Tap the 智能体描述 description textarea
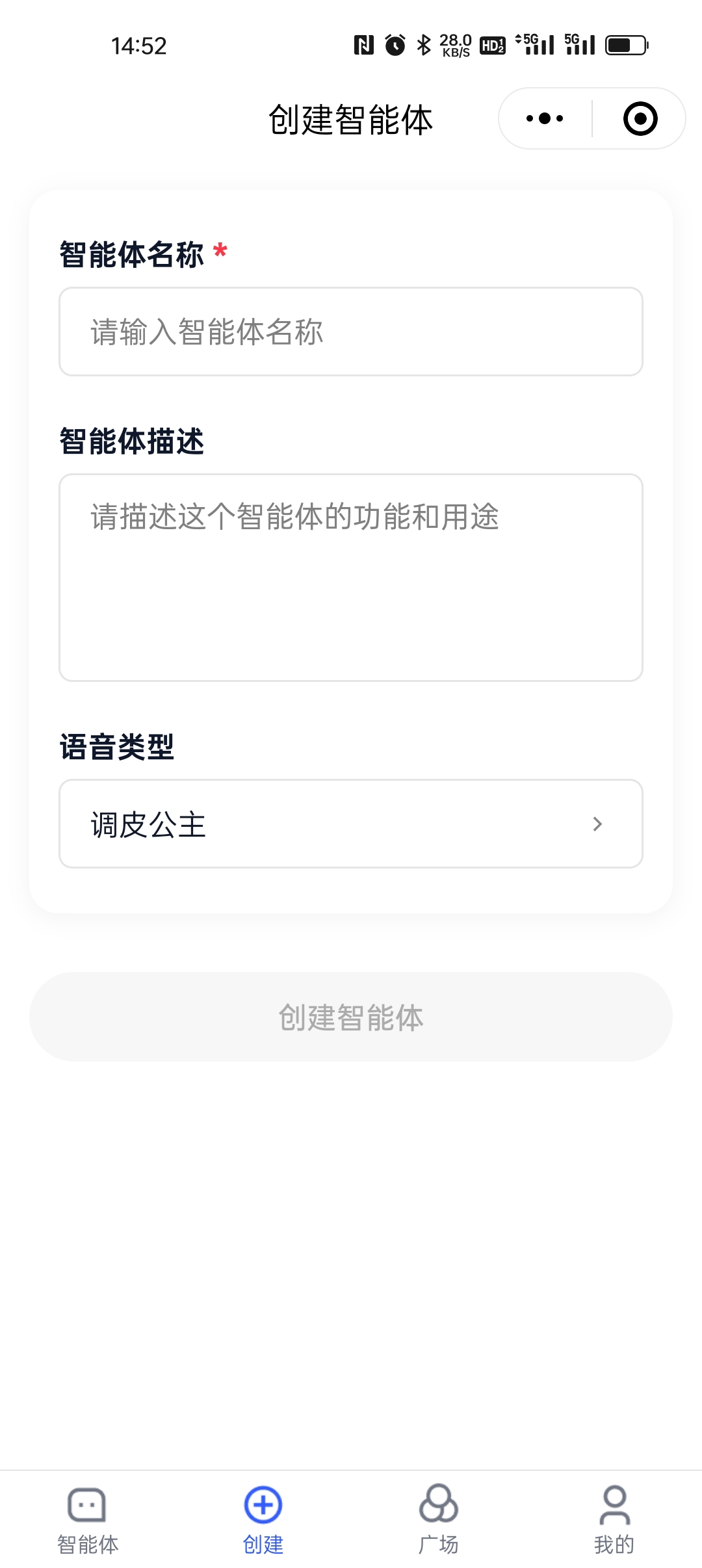The height and width of the screenshot is (1568, 702). tap(351, 577)
